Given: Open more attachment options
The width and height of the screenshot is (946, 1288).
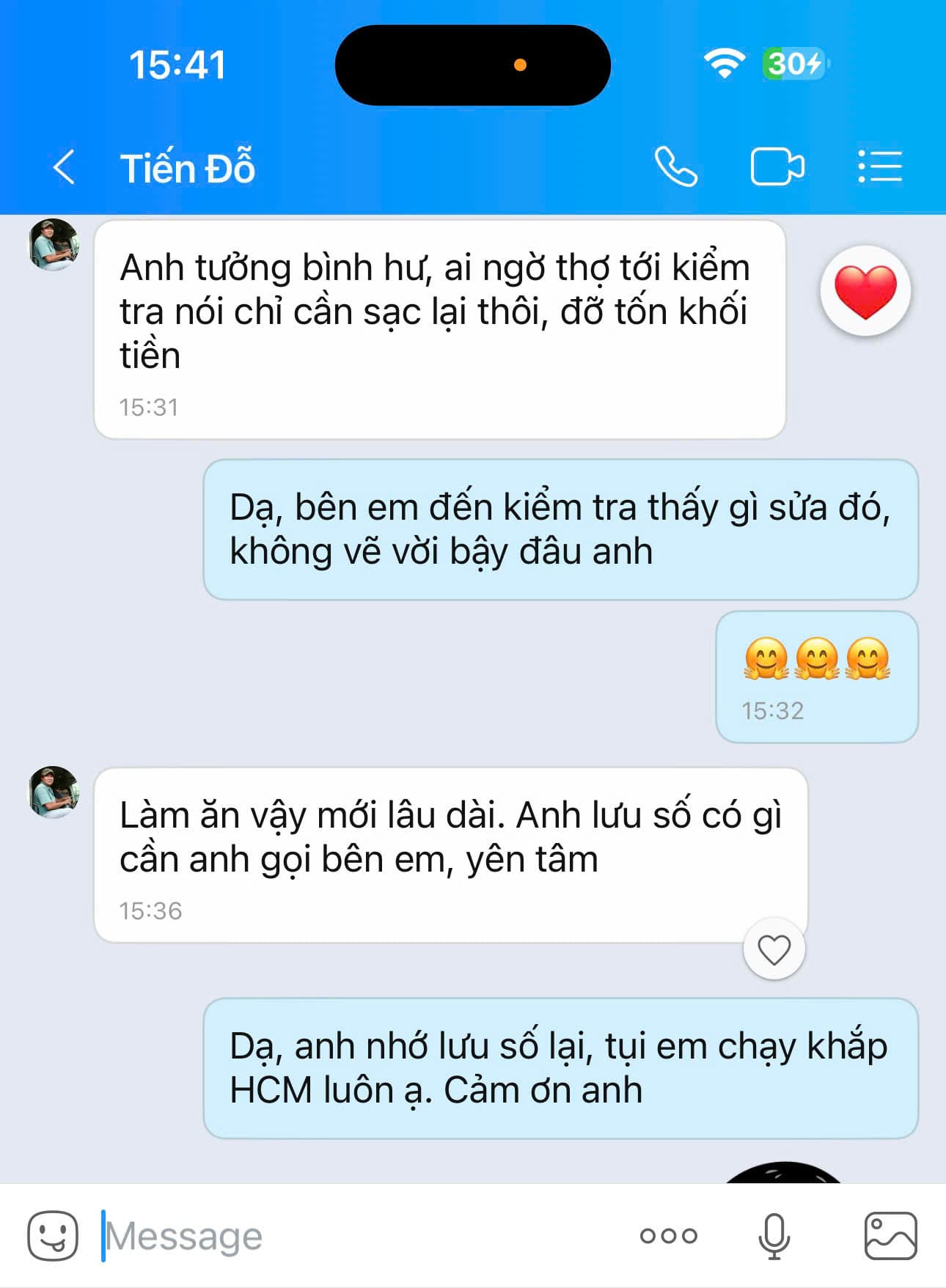Looking at the screenshot, I should (668, 1236).
